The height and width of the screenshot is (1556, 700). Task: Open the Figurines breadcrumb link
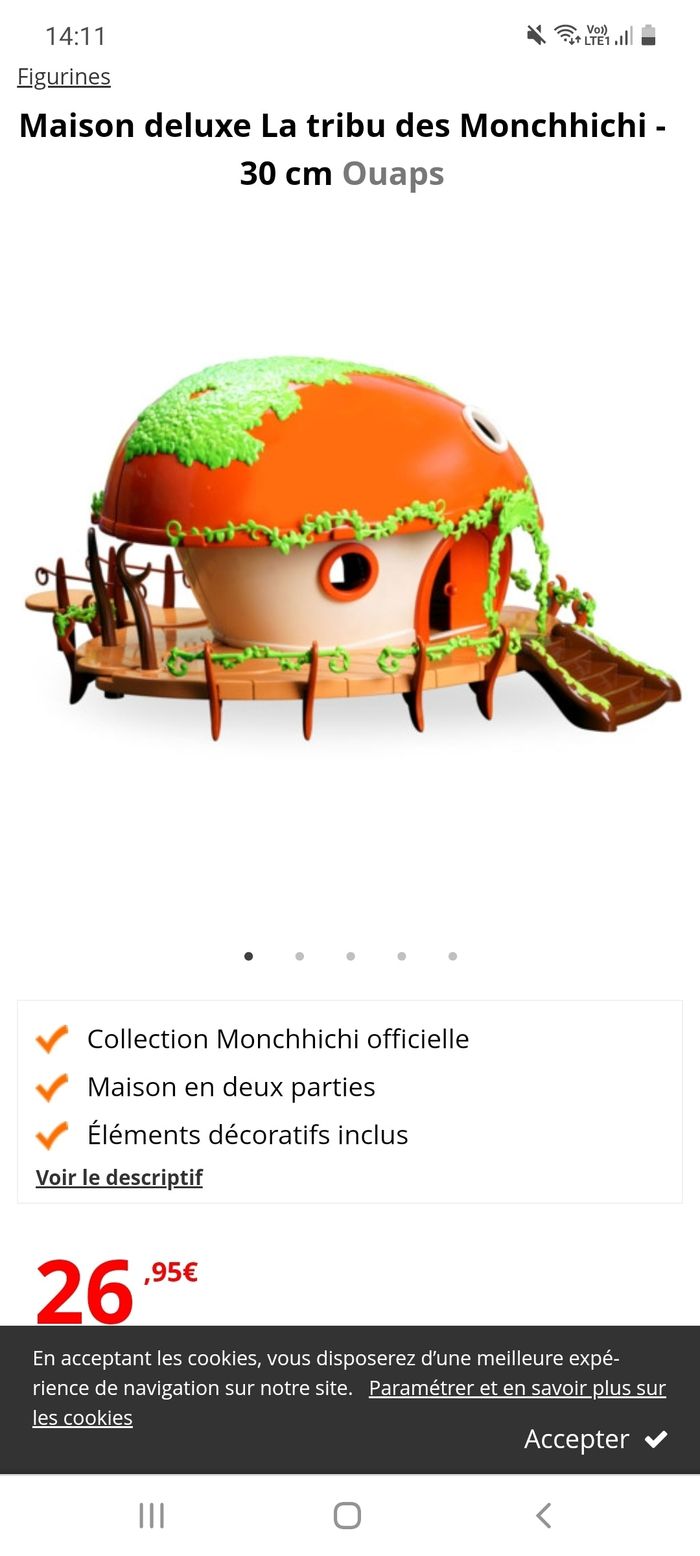tap(64, 77)
